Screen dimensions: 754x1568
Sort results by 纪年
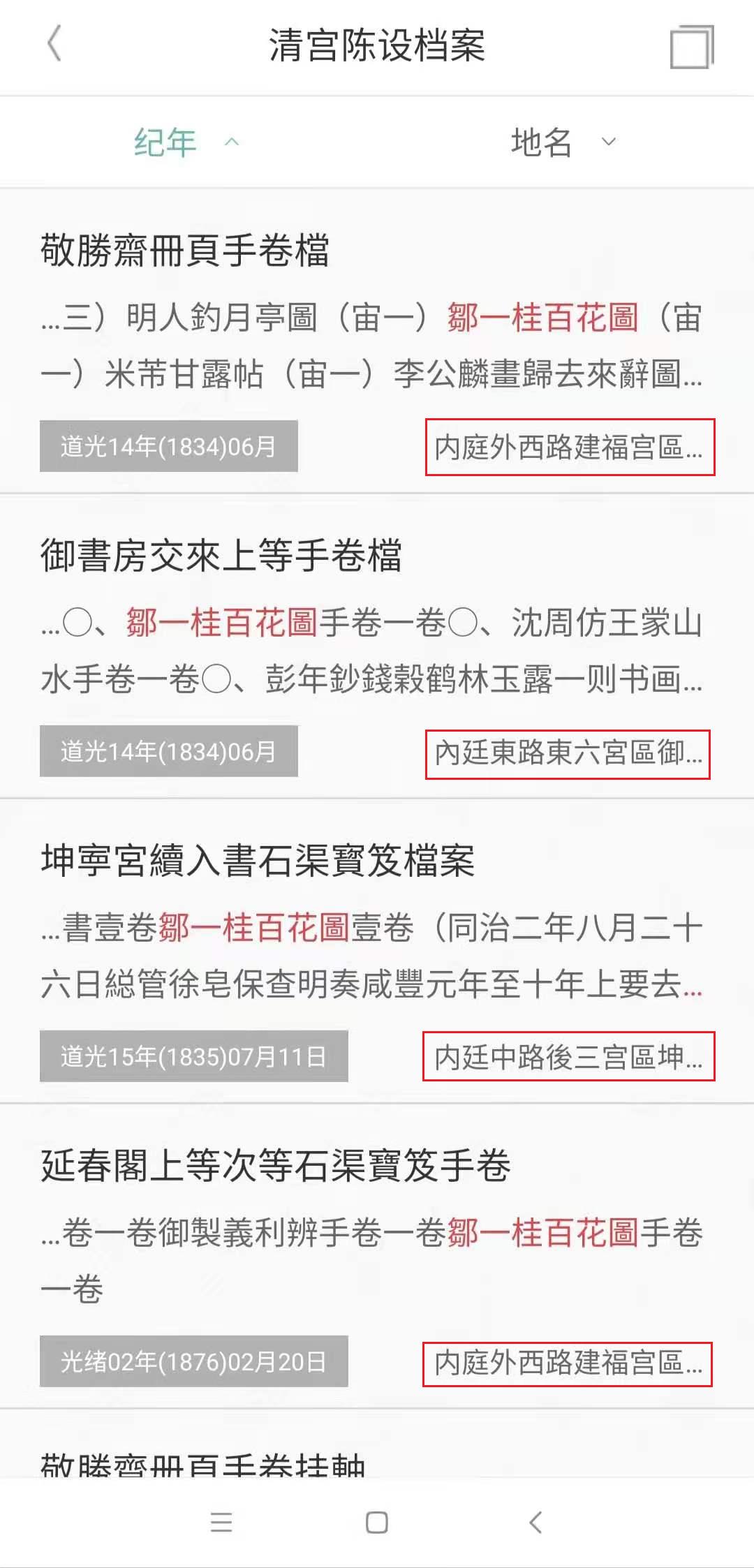coord(186,142)
